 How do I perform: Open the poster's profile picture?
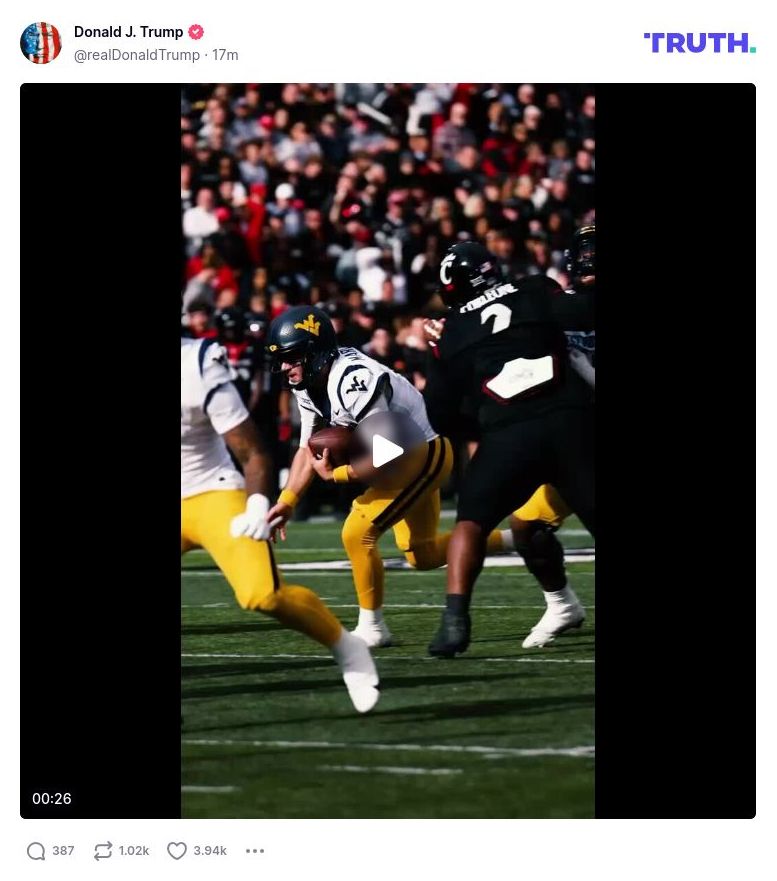[x=41, y=43]
